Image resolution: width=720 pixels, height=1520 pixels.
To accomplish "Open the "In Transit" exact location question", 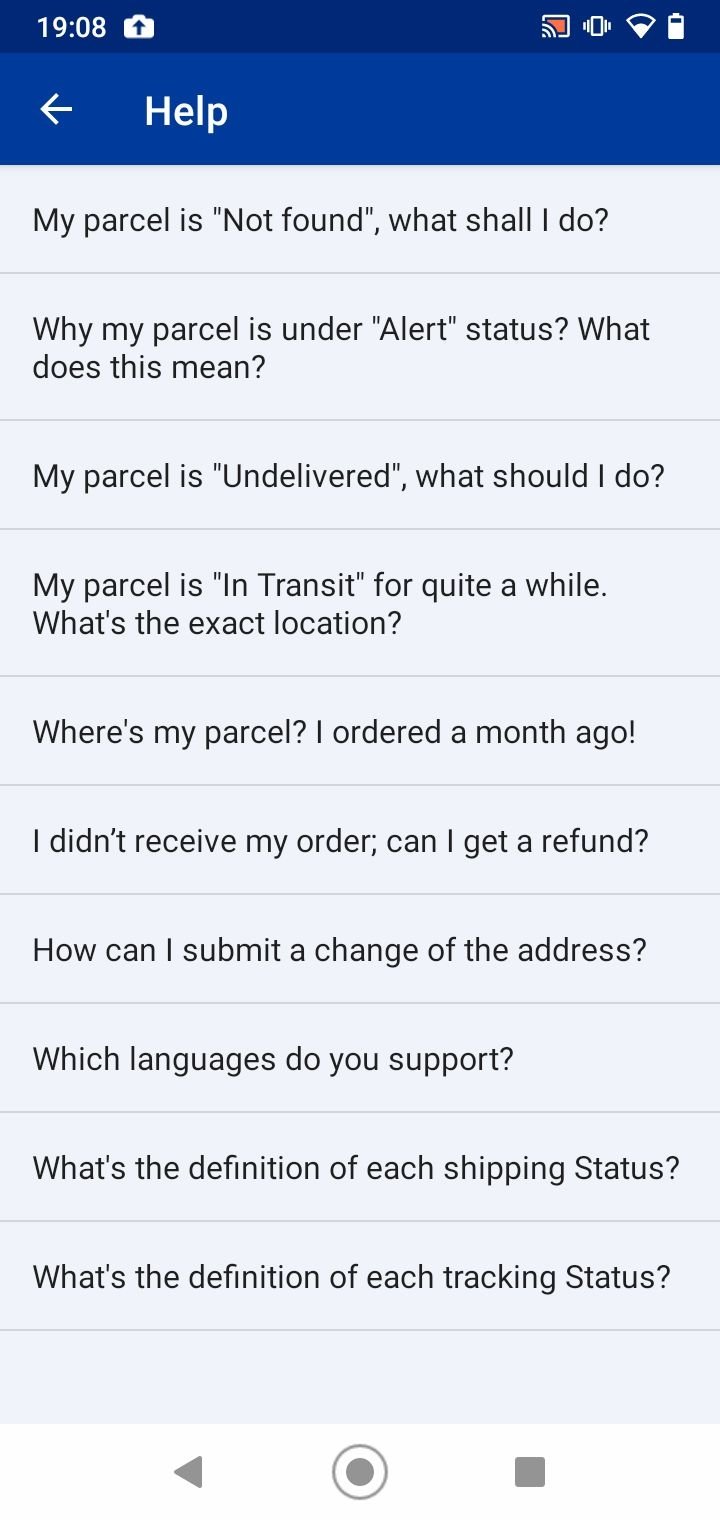I will pyautogui.click(x=360, y=603).
